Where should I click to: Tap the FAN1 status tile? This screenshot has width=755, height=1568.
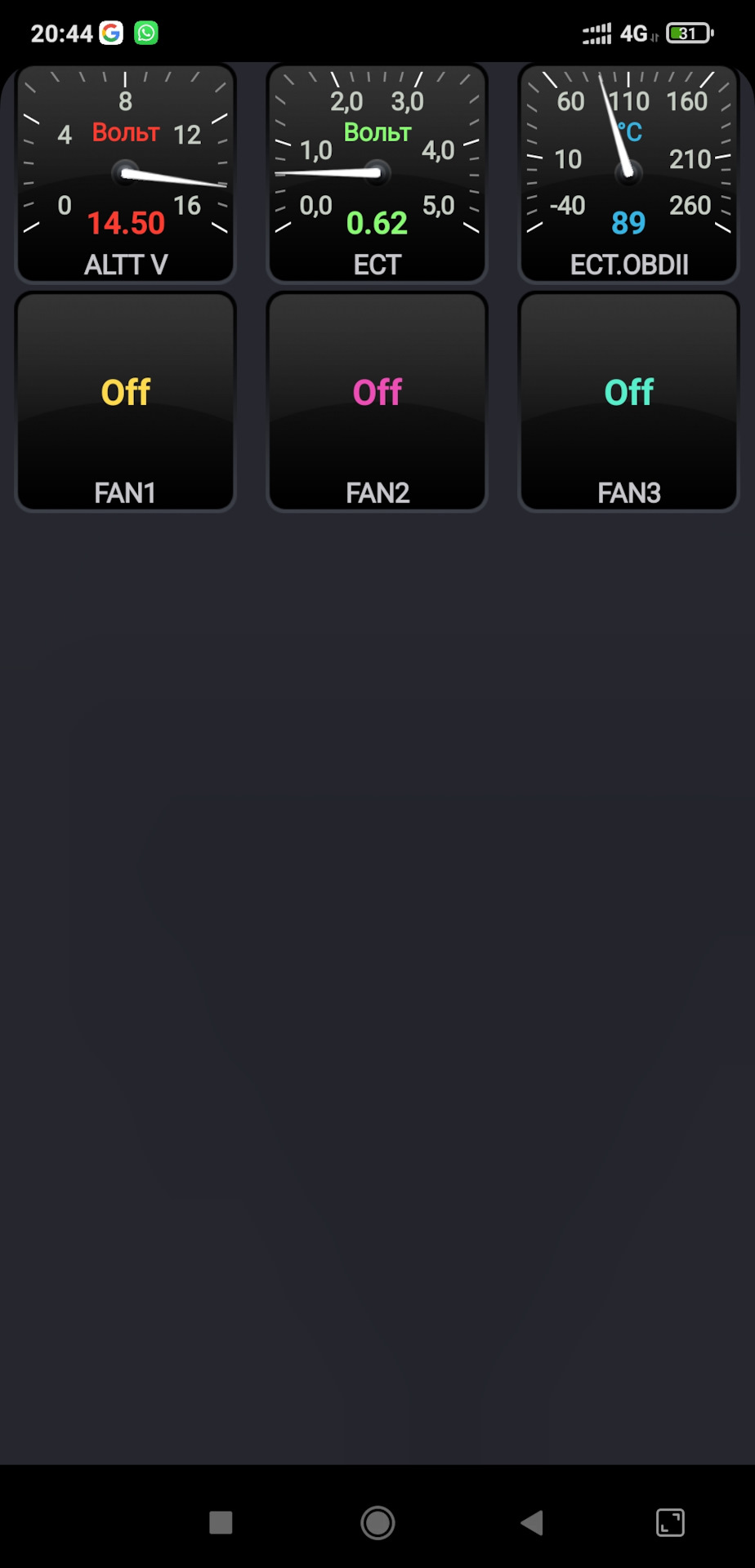coord(126,401)
